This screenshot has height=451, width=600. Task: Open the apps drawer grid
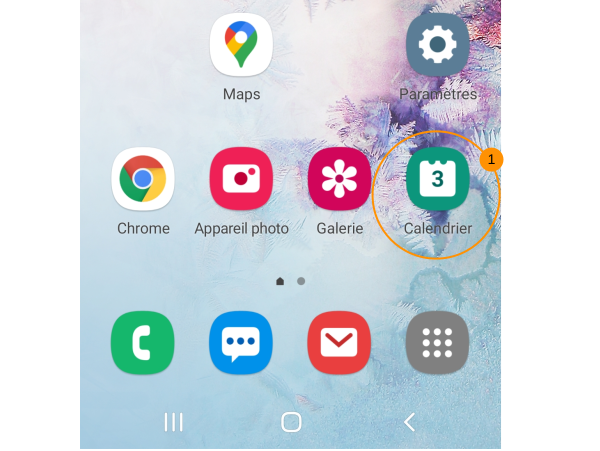click(x=437, y=343)
